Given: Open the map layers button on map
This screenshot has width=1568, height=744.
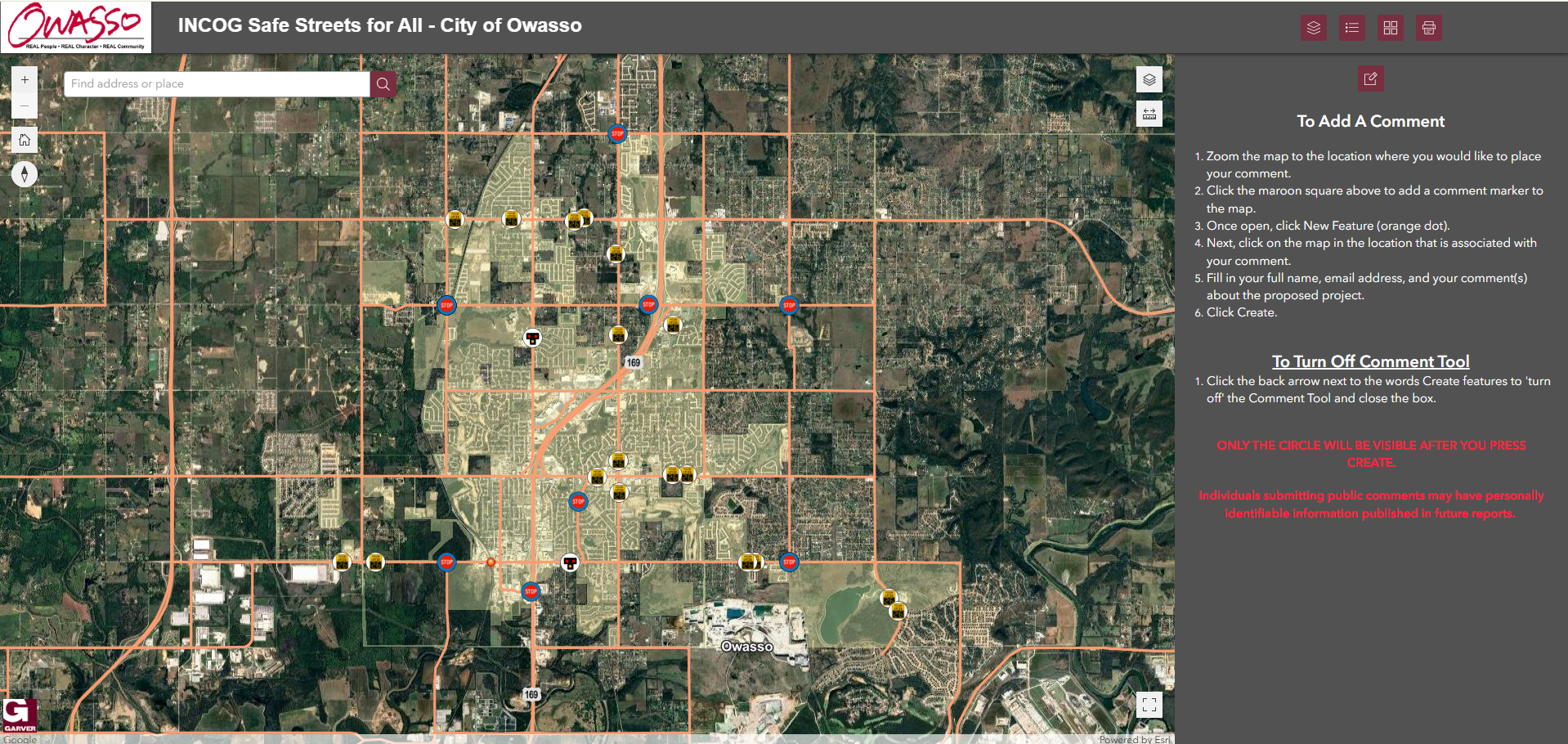Looking at the screenshot, I should [x=1149, y=80].
